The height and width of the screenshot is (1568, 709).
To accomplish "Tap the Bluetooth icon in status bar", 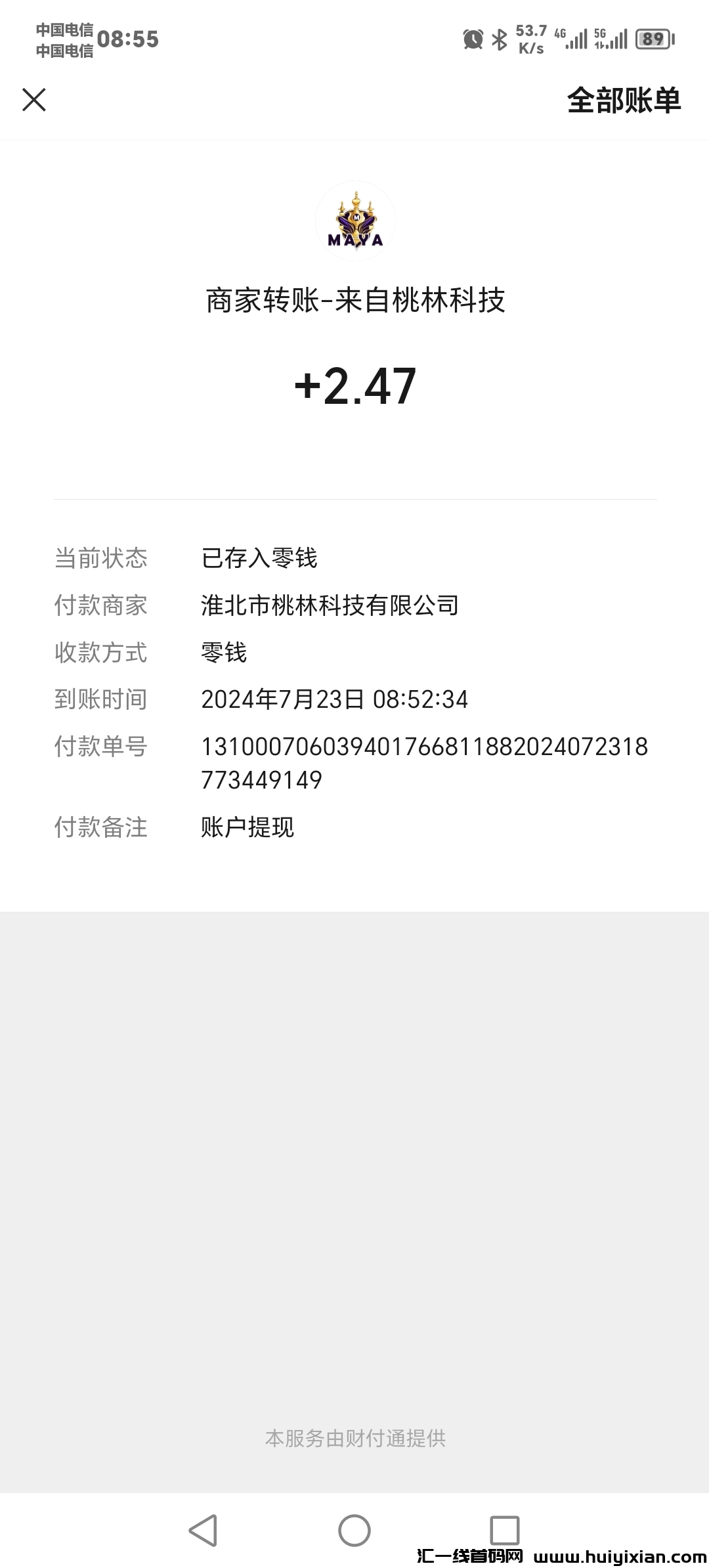I will (x=499, y=41).
